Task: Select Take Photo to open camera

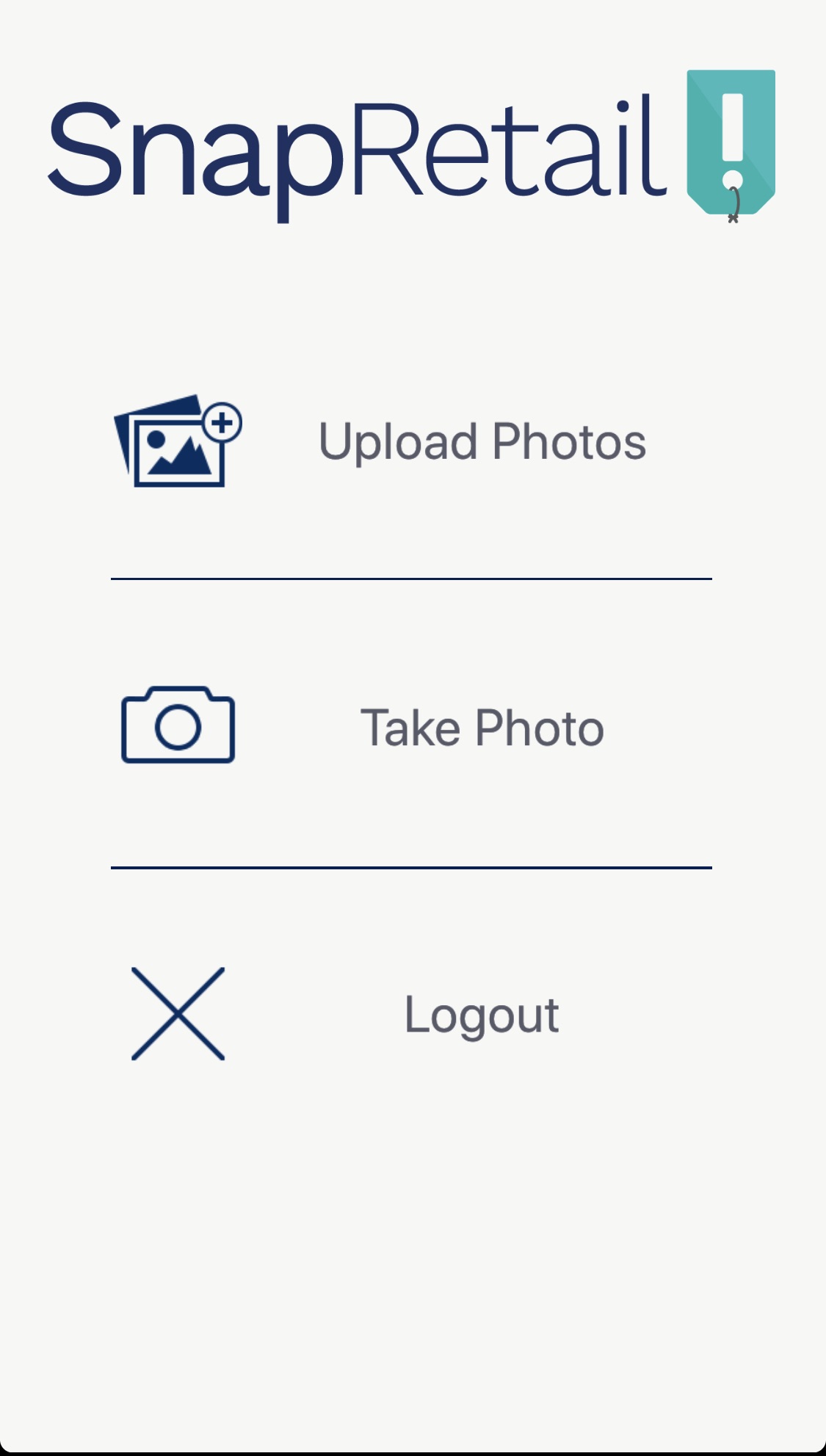Action: click(482, 728)
